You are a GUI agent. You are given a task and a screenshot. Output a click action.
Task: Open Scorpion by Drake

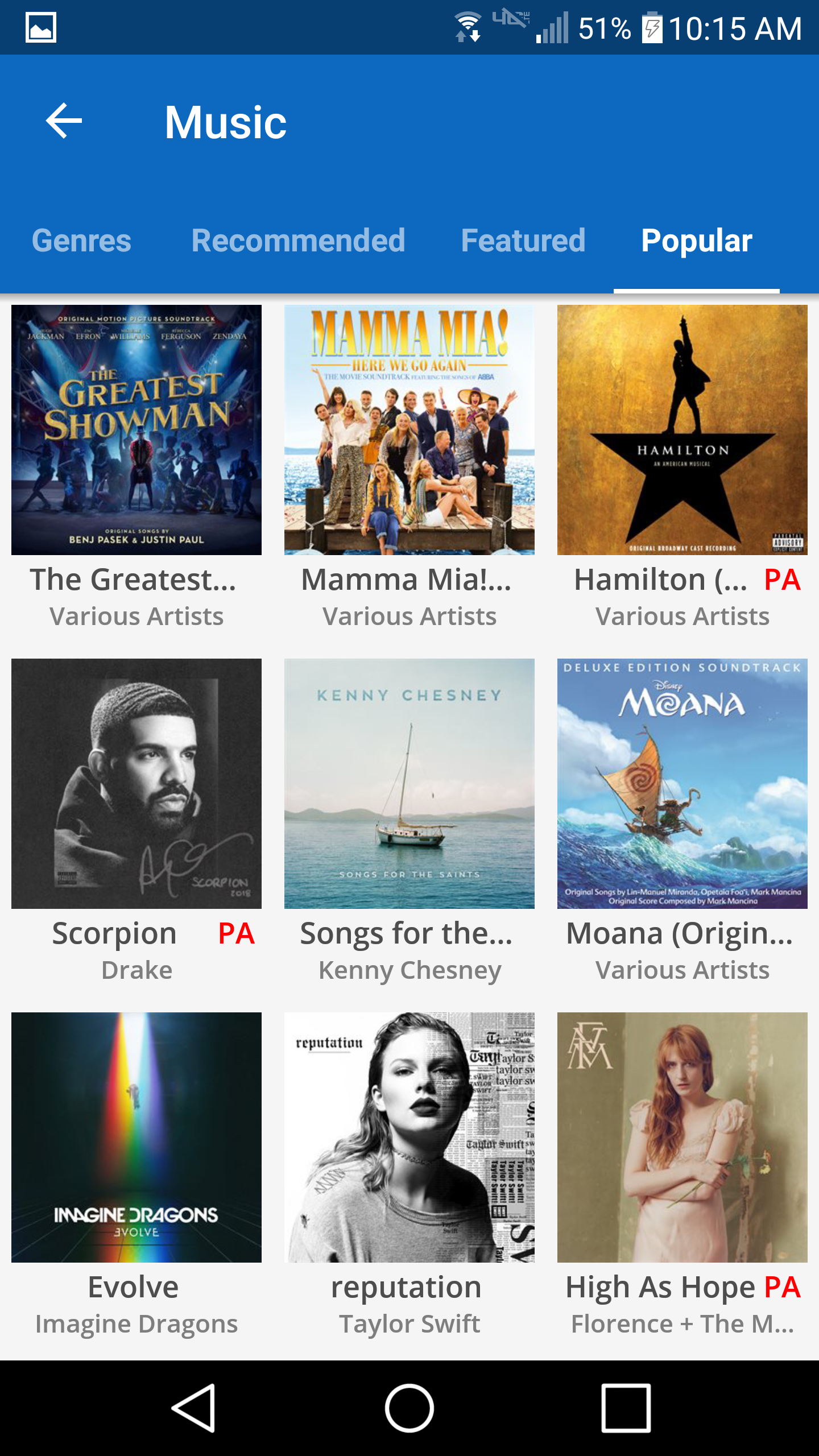pos(136,784)
